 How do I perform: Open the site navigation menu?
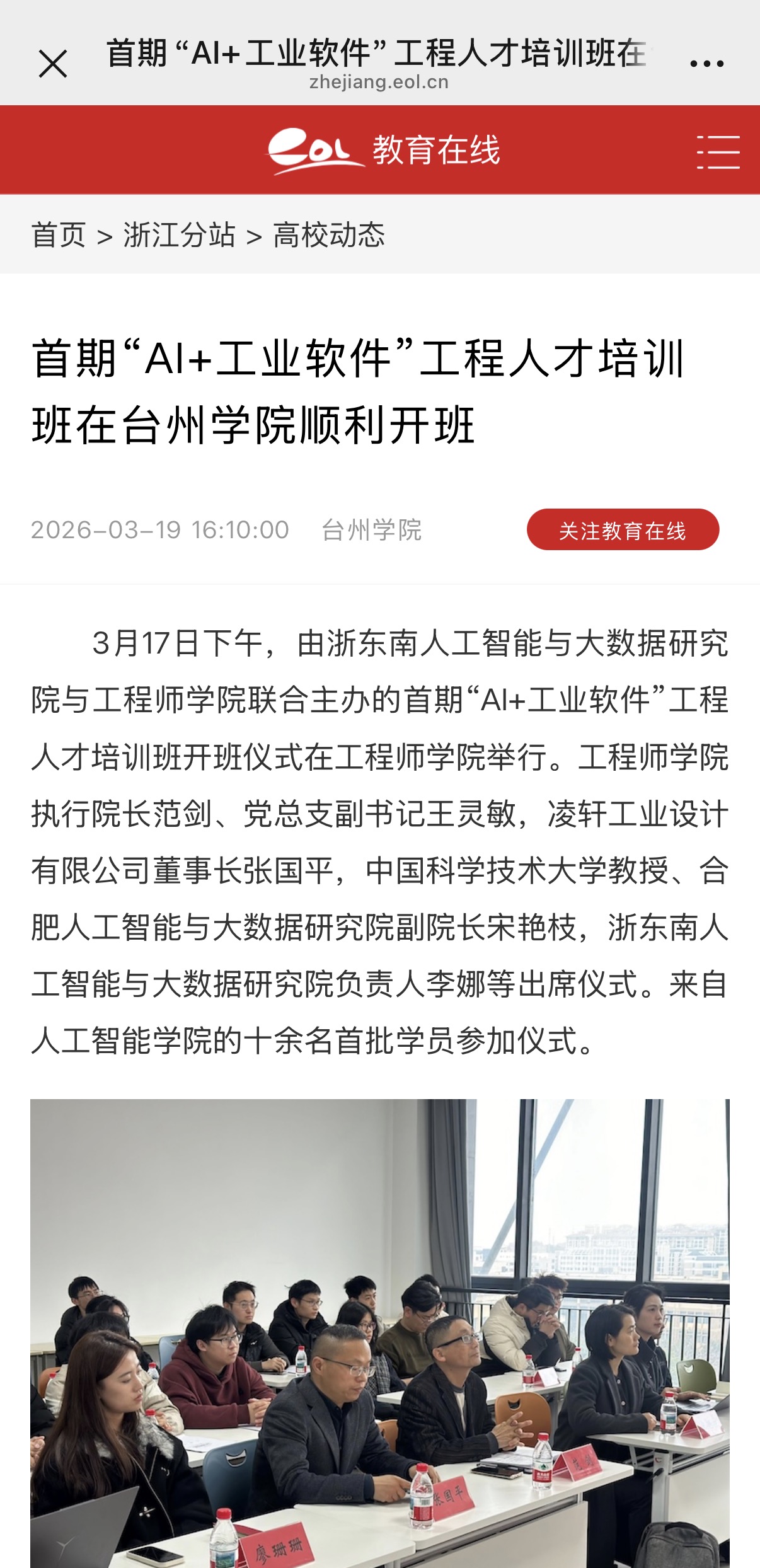click(718, 152)
